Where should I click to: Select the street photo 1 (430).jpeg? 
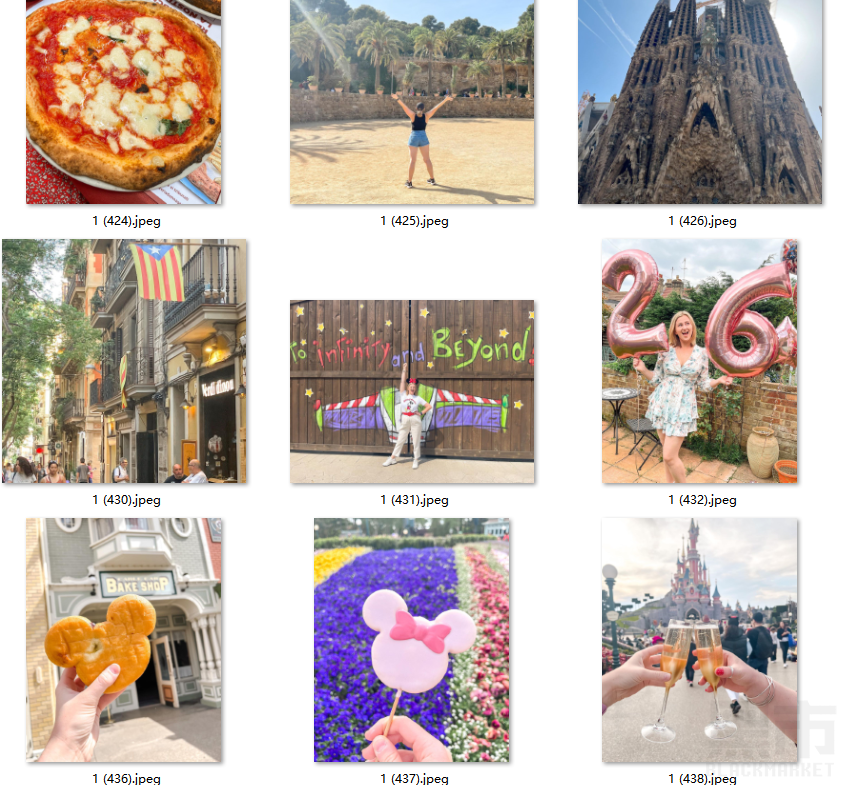coord(124,361)
